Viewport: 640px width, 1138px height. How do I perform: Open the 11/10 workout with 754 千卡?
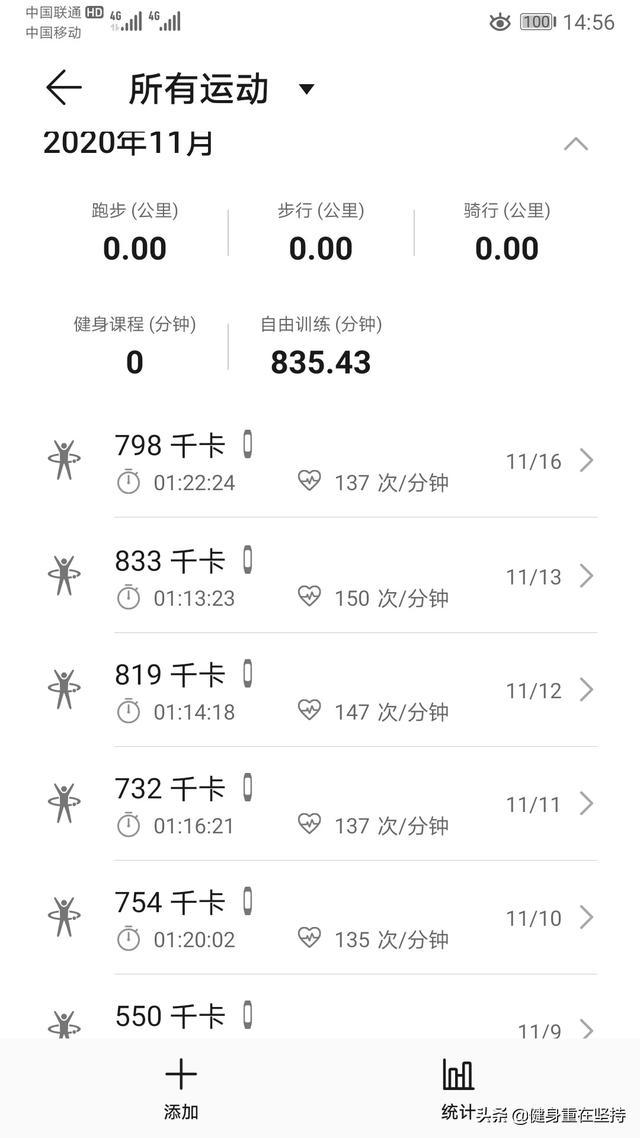coord(320,917)
